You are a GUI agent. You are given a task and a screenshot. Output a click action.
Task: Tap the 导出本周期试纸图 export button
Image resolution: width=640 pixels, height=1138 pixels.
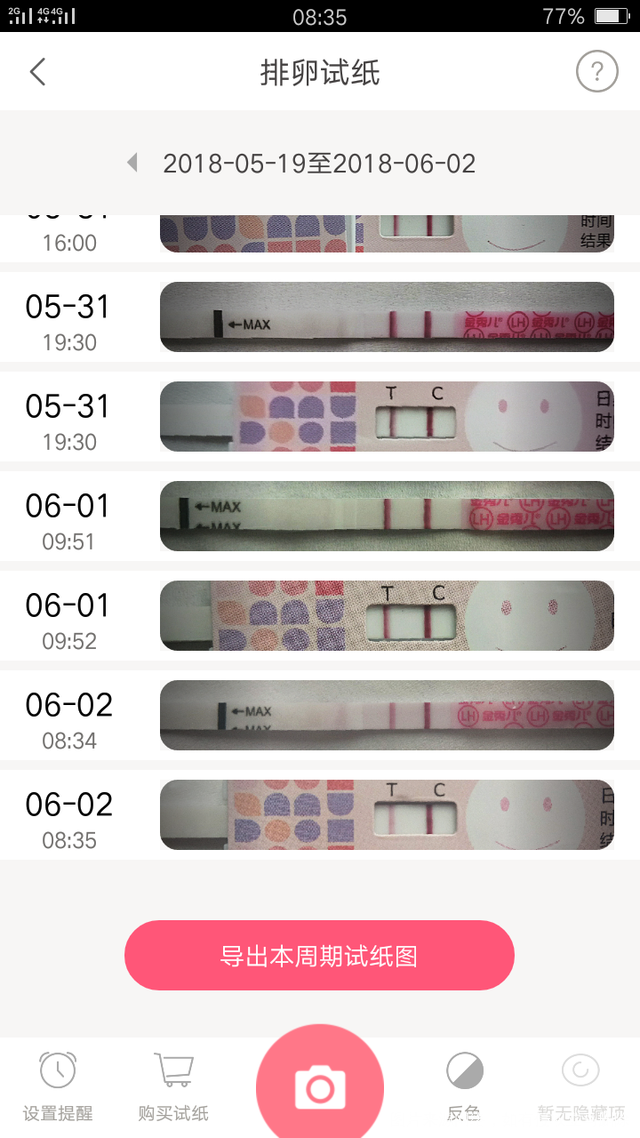[x=319, y=956]
